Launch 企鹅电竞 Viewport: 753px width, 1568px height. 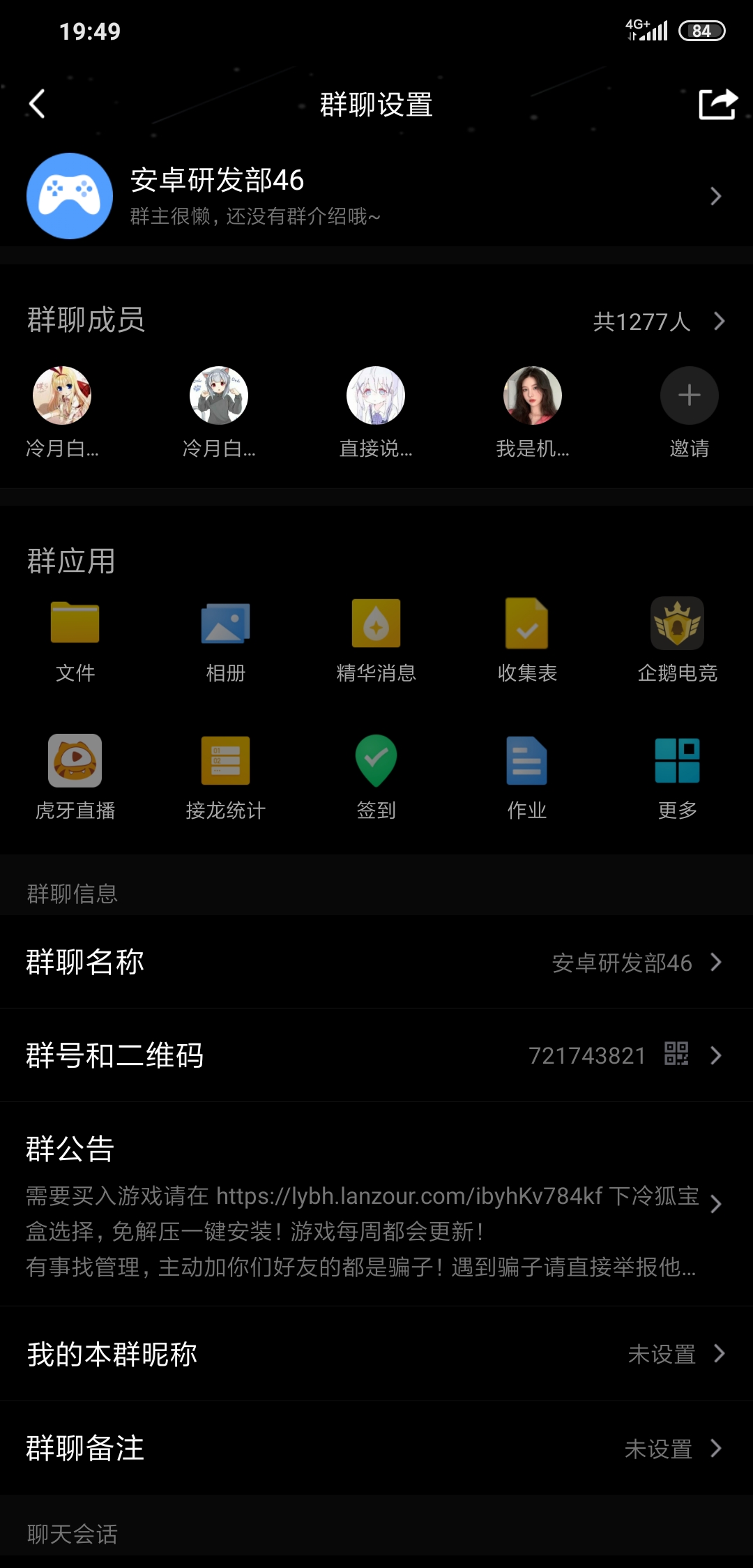coord(677,623)
